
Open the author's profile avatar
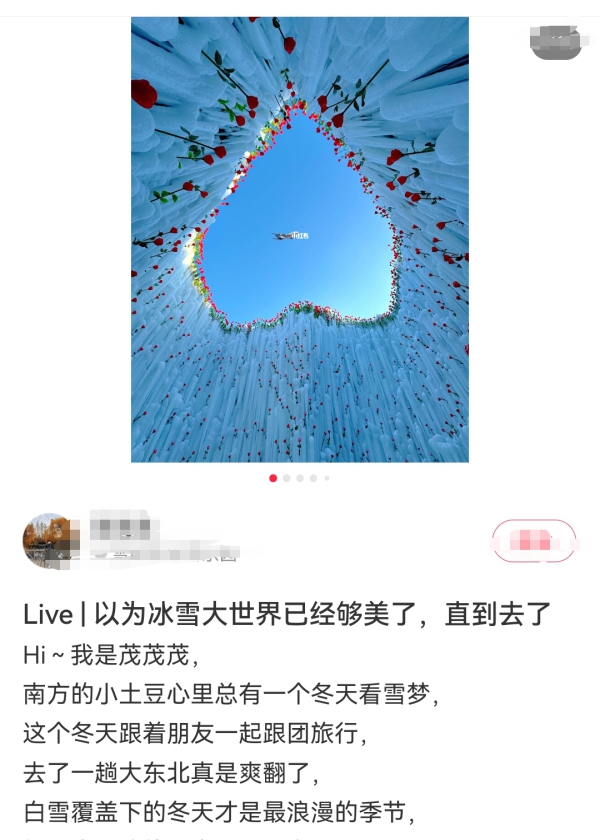pos(51,541)
